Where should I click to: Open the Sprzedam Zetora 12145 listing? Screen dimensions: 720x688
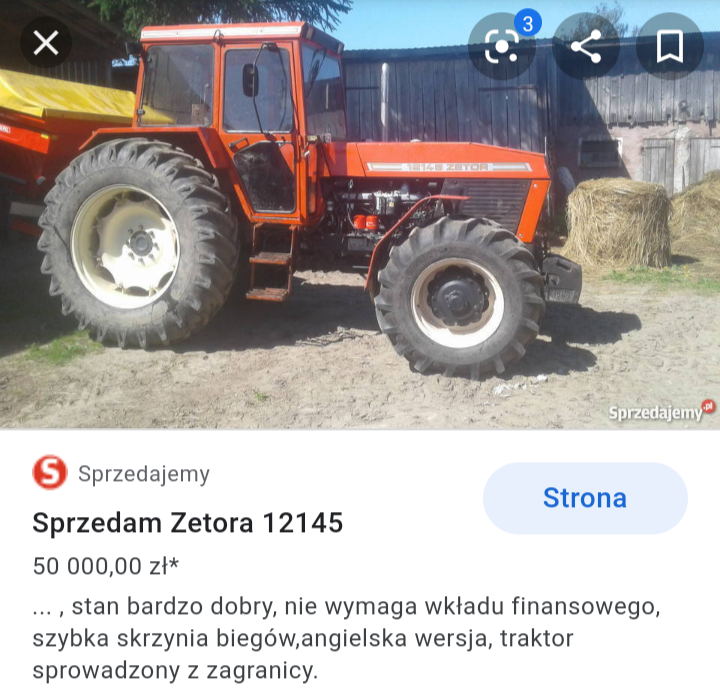pyautogui.click(x=188, y=522)
